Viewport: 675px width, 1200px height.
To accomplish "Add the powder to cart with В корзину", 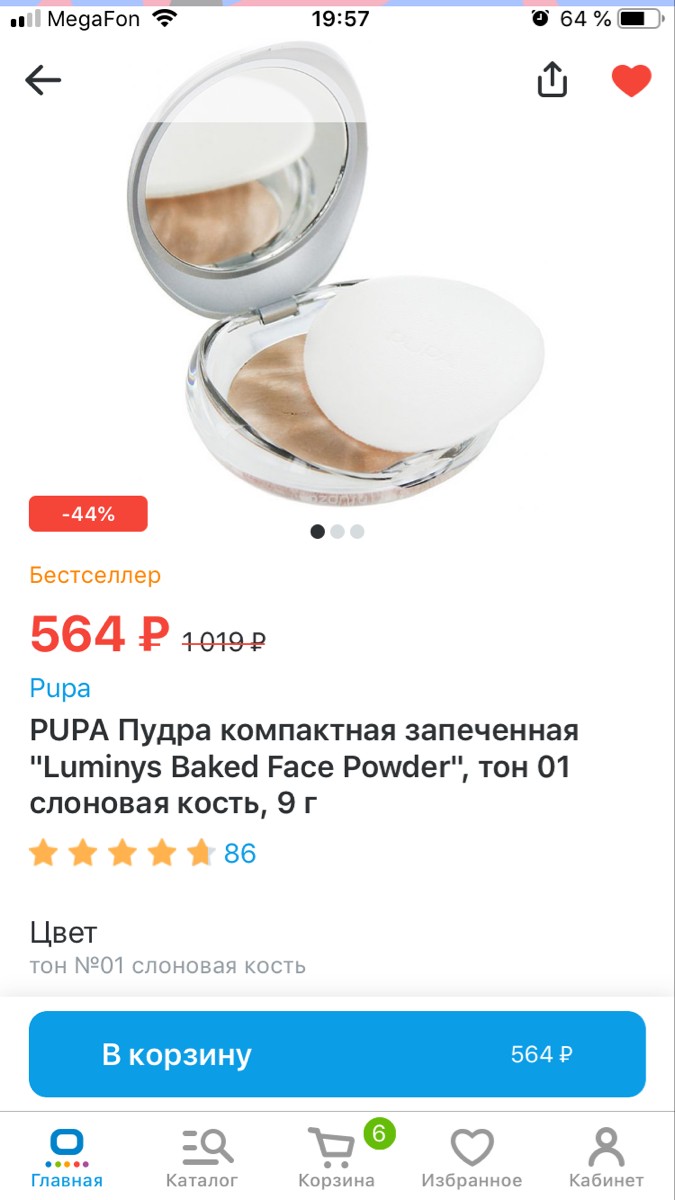I will [x=337, y=1054].
